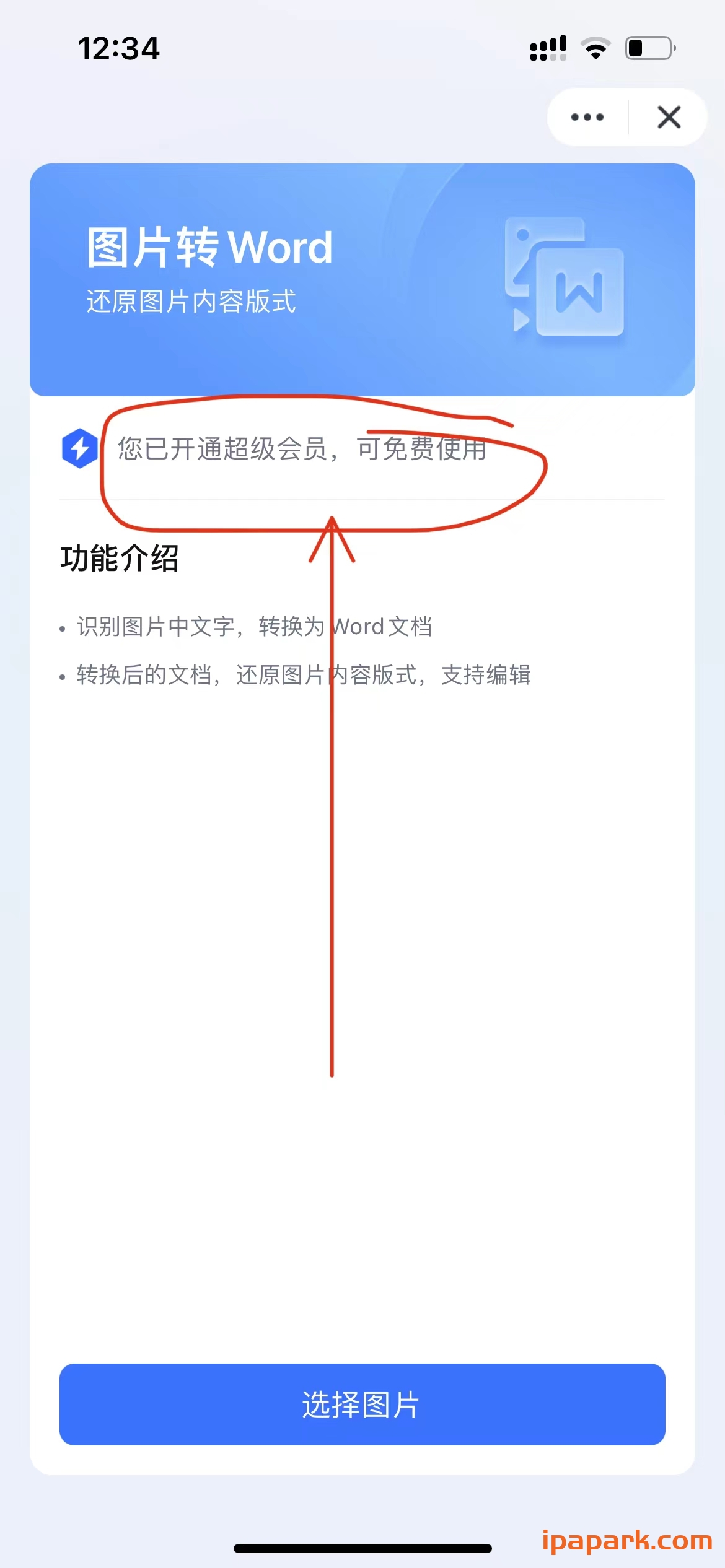Tap the battery icon in the status bar
Screen dimensions: 725x1568
[x=649, y=47]
